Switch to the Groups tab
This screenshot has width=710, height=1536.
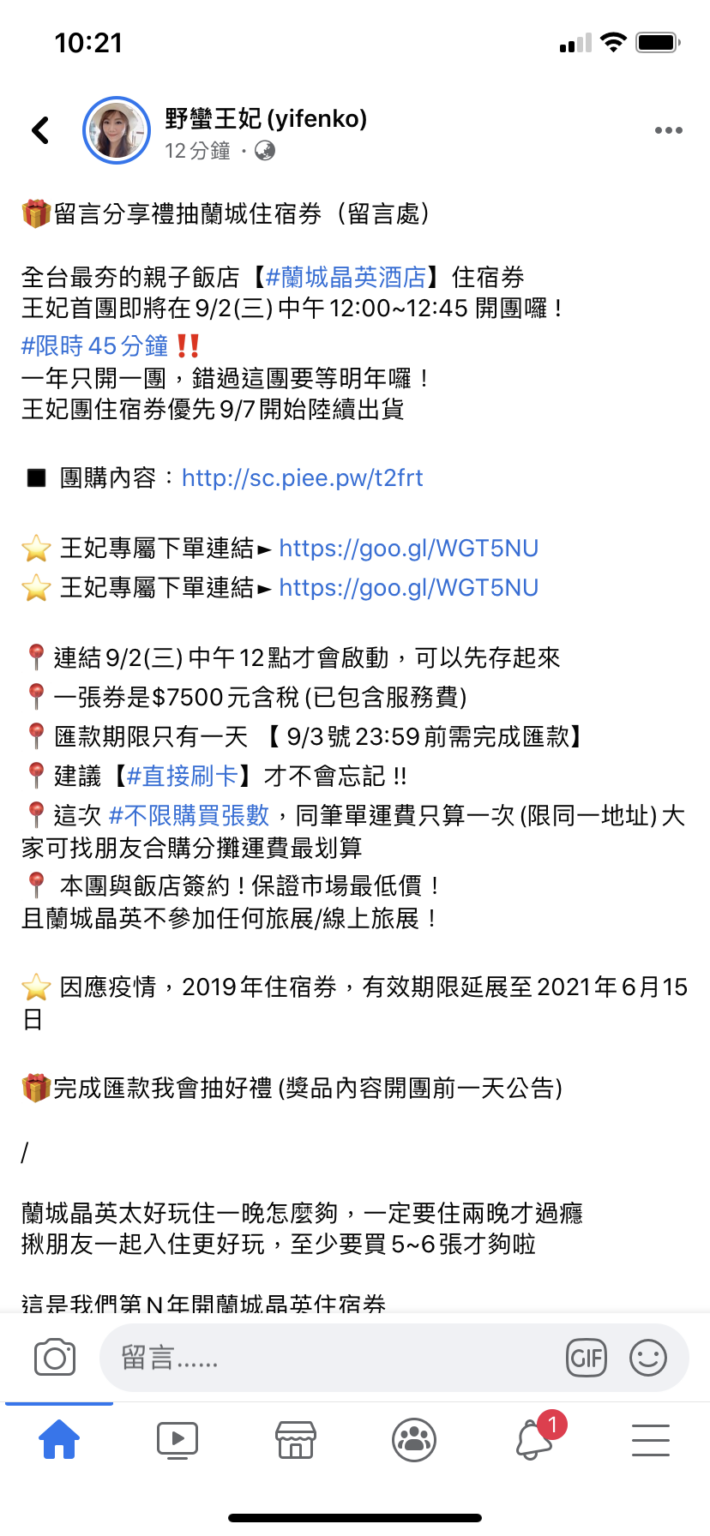(x=413, y=1439)
